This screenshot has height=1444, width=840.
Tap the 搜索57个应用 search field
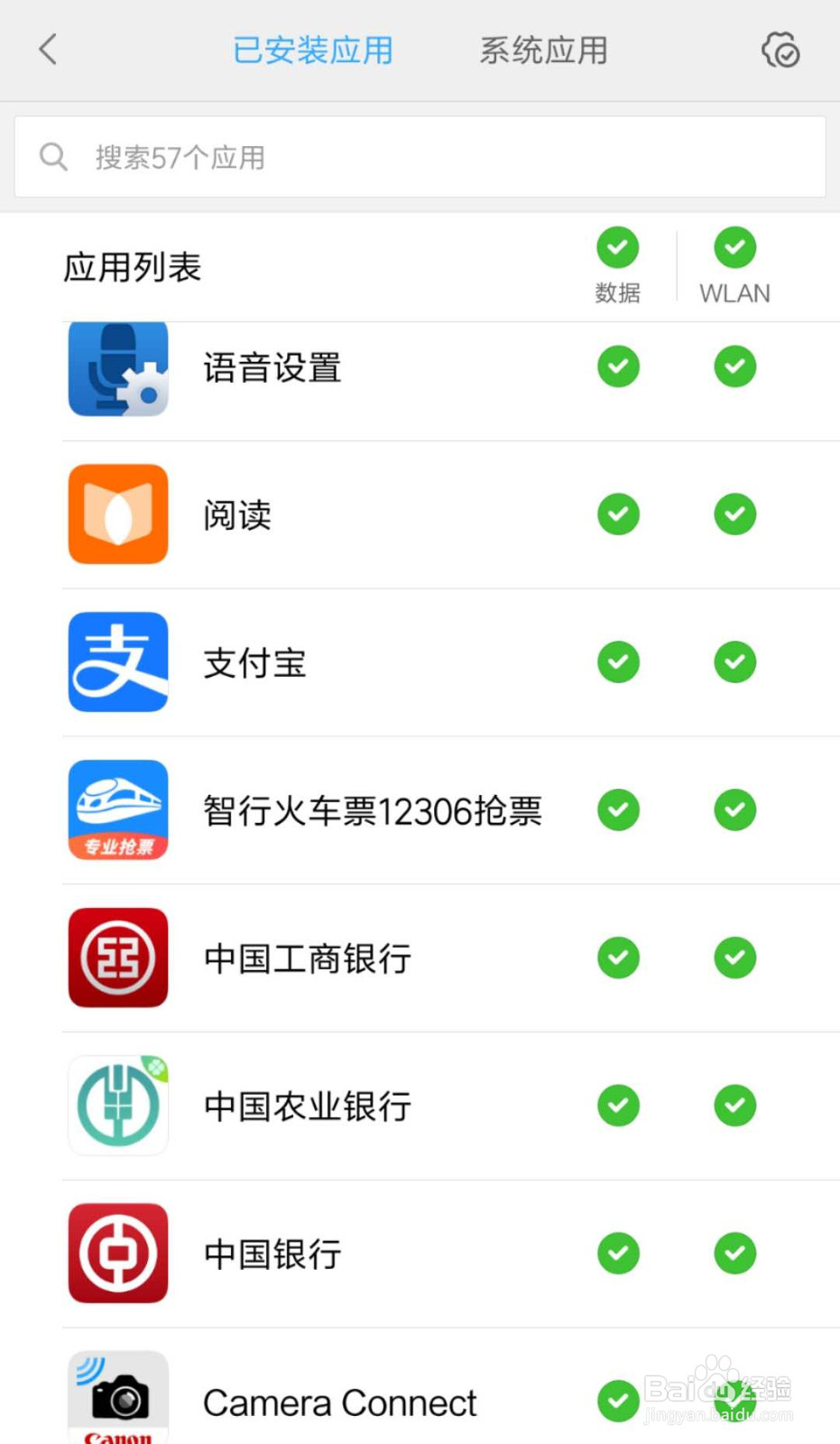[x=420, y=155]
